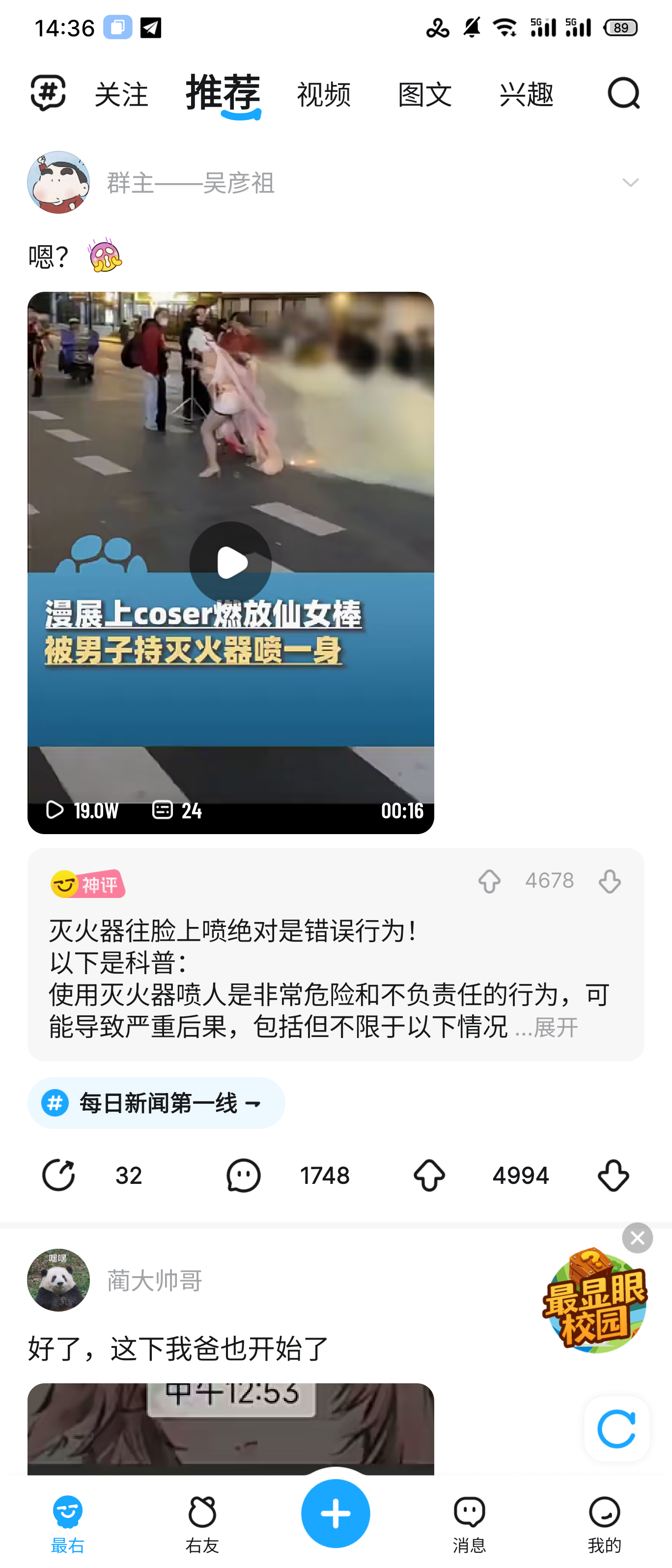Refresh the feed with the circular button
672x1568 pixels.
point(616,1428)
